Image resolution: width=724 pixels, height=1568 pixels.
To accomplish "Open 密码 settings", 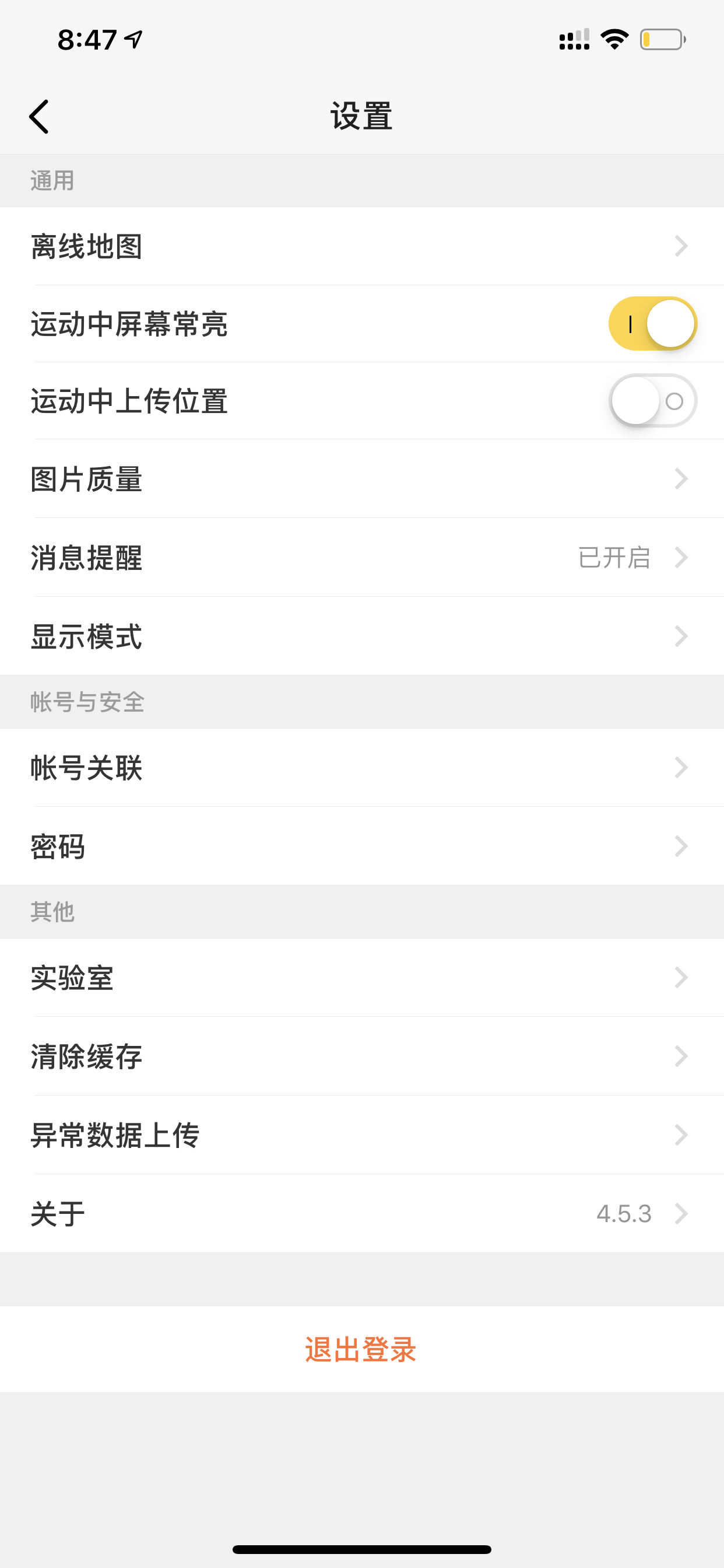I will [x=362, y=846].
